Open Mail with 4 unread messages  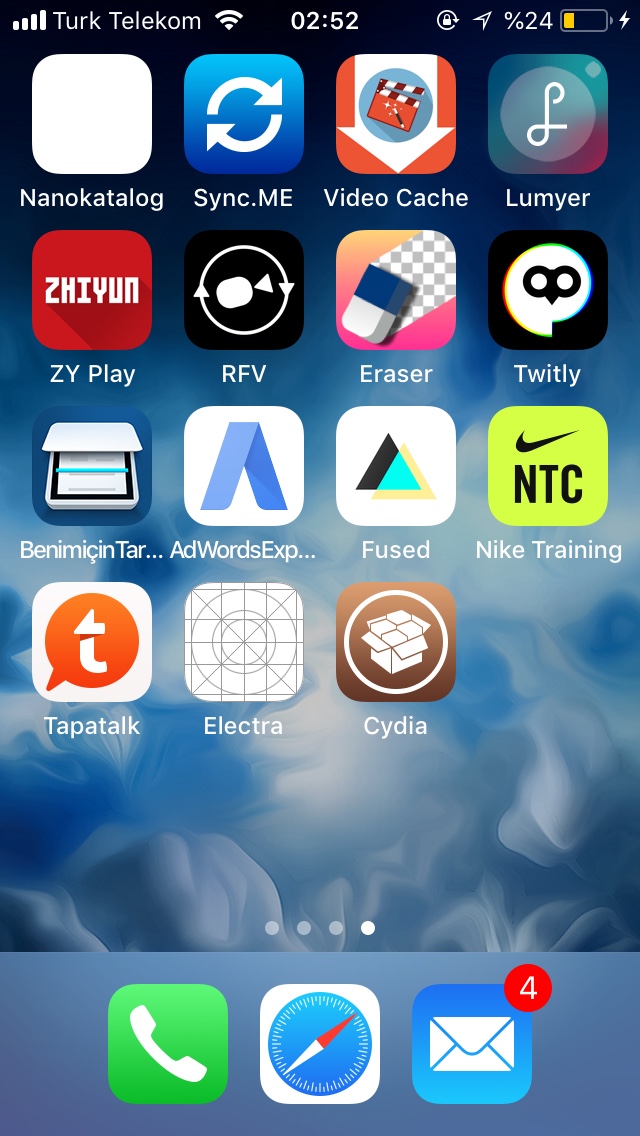point(472,1044)
